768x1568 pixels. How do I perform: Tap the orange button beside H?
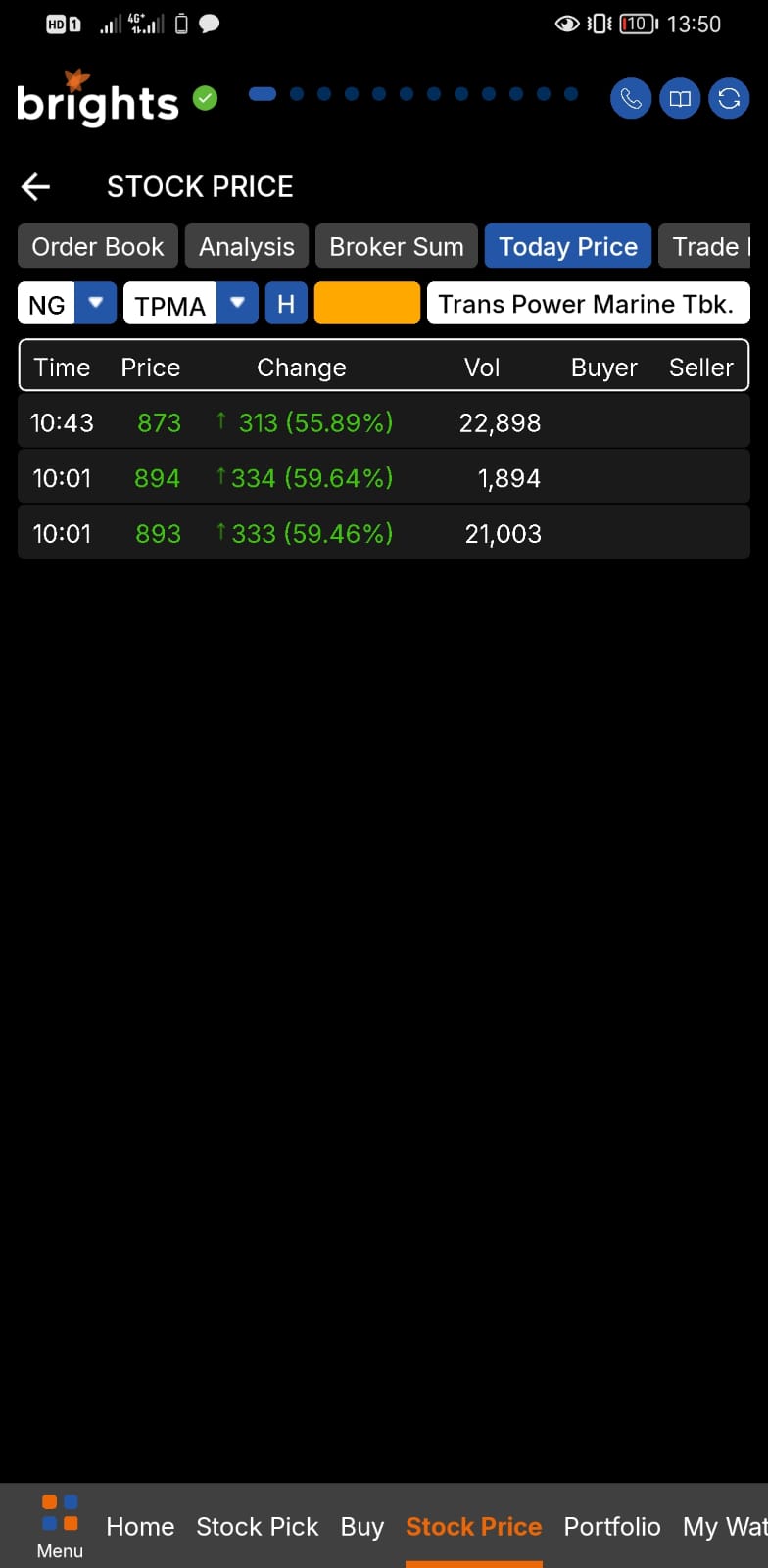(367, 303)
